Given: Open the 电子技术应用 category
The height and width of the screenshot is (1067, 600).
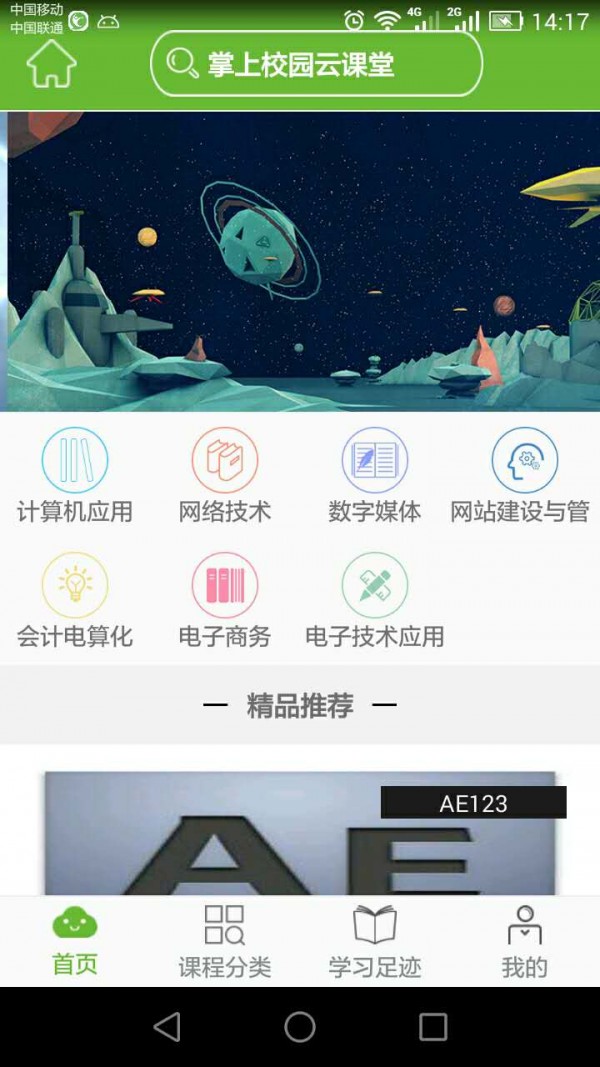Looking at the screenshot, I should tap(375, 601).
